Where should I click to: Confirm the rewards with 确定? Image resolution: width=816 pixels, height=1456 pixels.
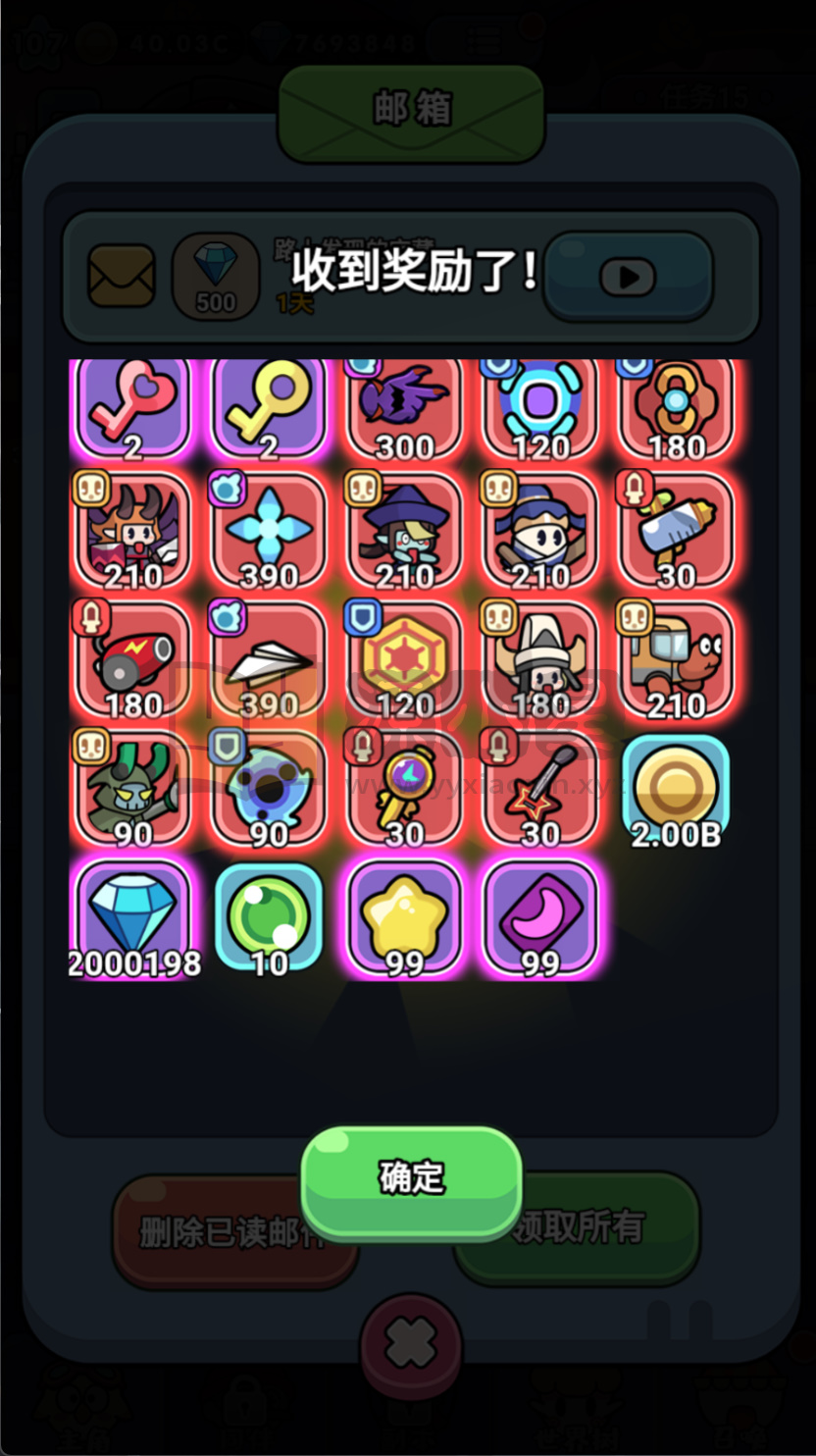pos(411,1177)
